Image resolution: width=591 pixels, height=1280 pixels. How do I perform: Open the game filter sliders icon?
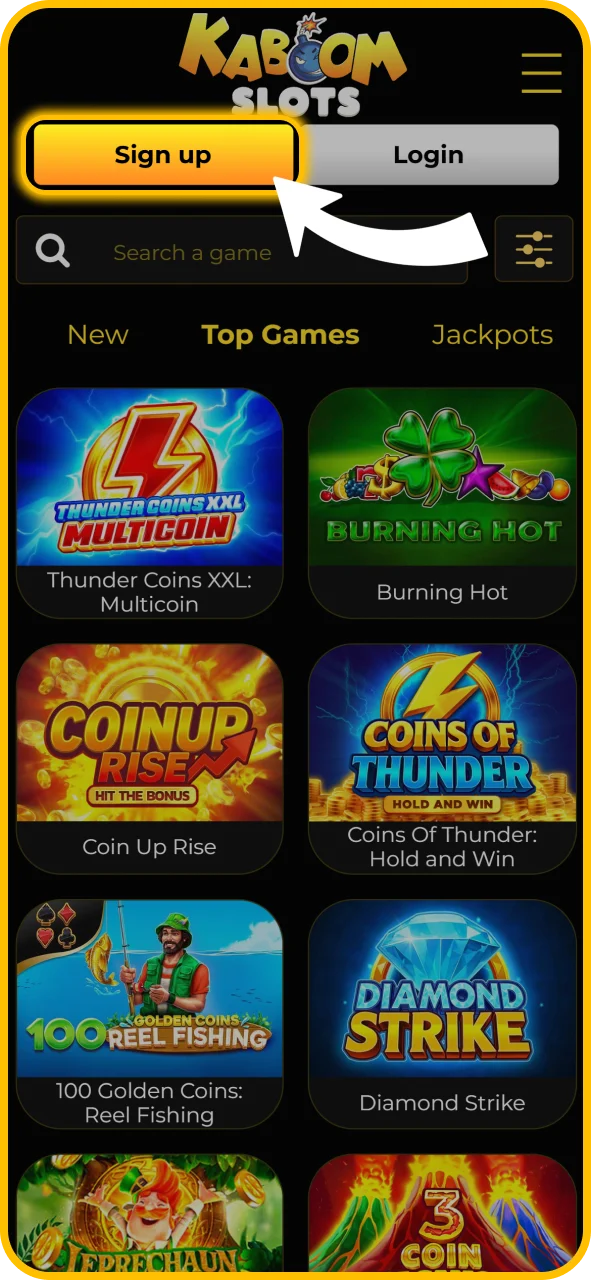tap(534, 249)
